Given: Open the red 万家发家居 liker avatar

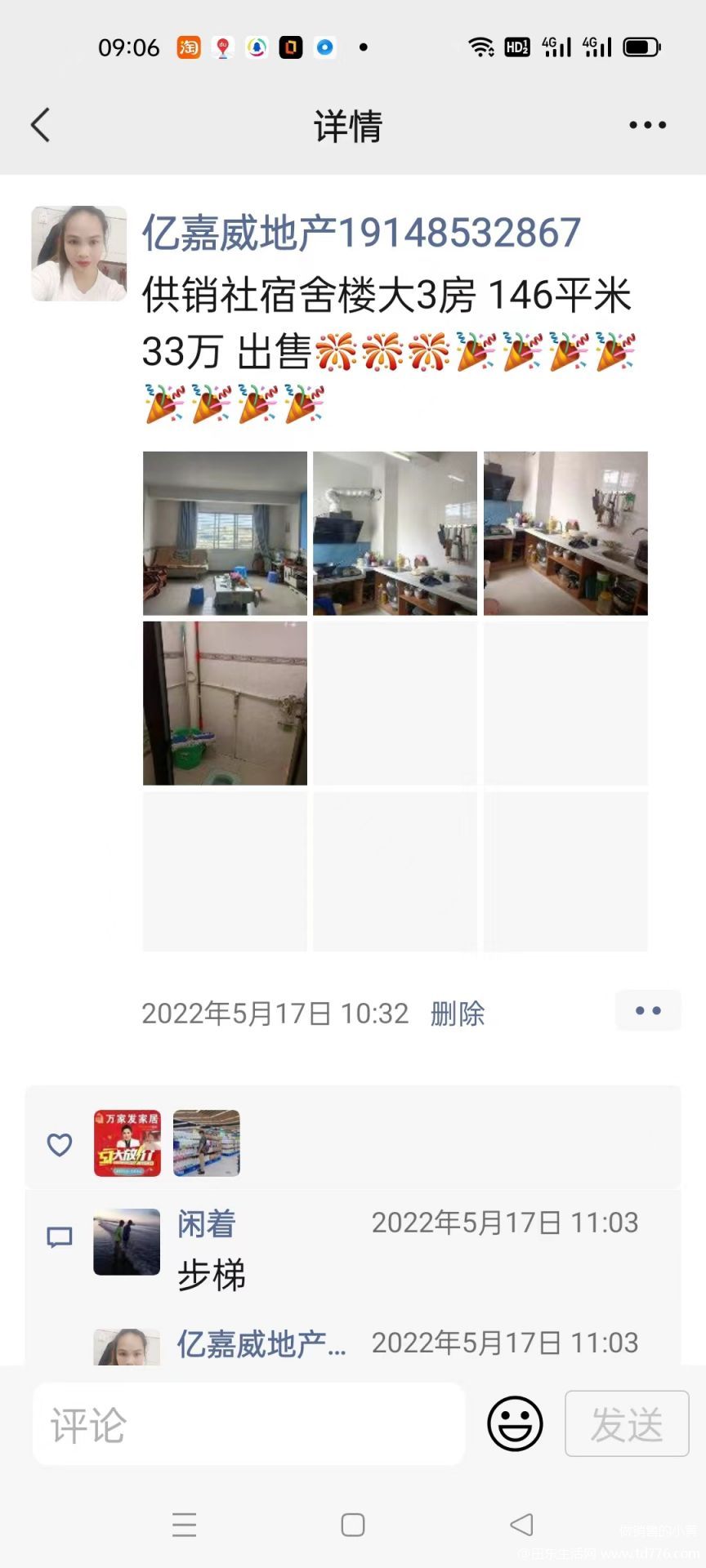Looking at the screenshot, I should pyautogui.click(x=127, y=1143).
